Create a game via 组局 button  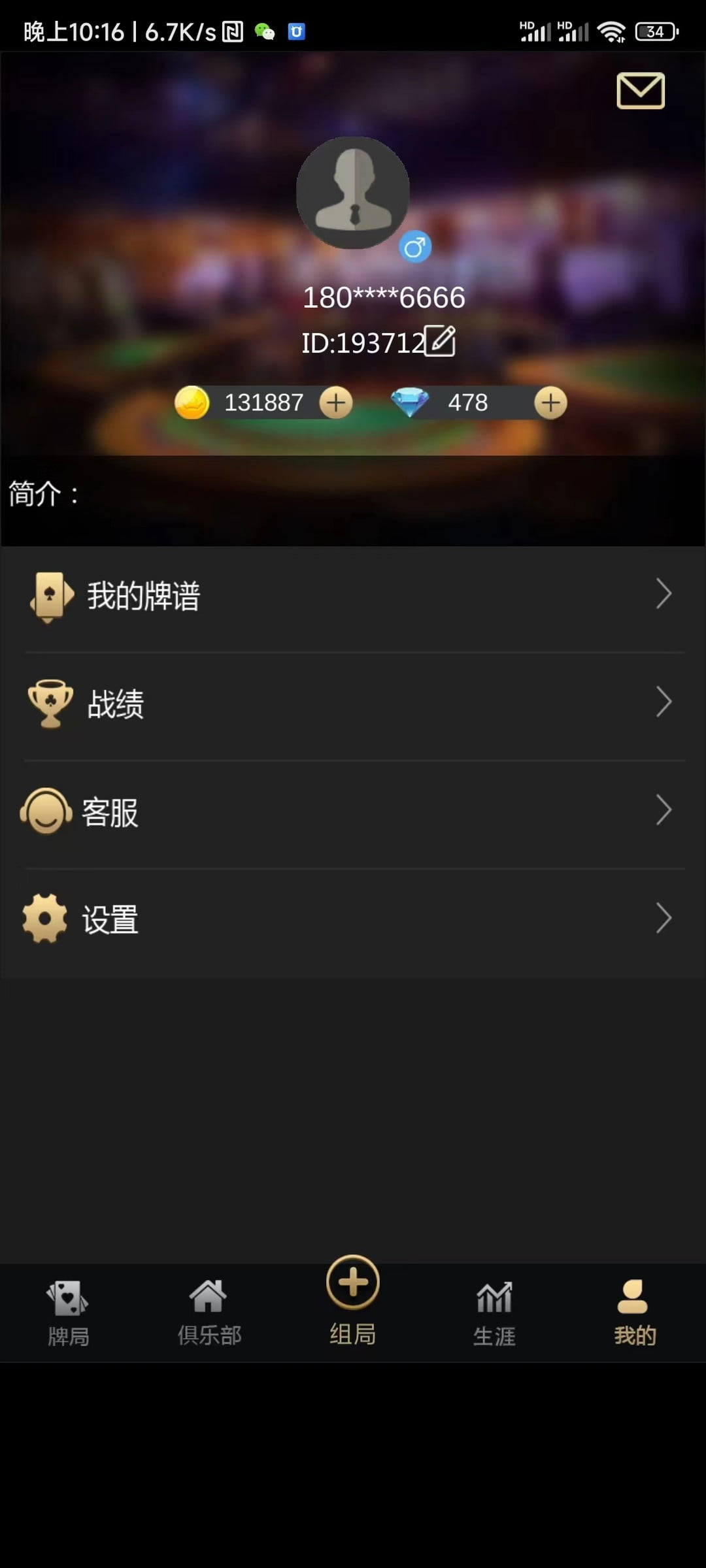pyautogui.click(x=353, y=1300)
